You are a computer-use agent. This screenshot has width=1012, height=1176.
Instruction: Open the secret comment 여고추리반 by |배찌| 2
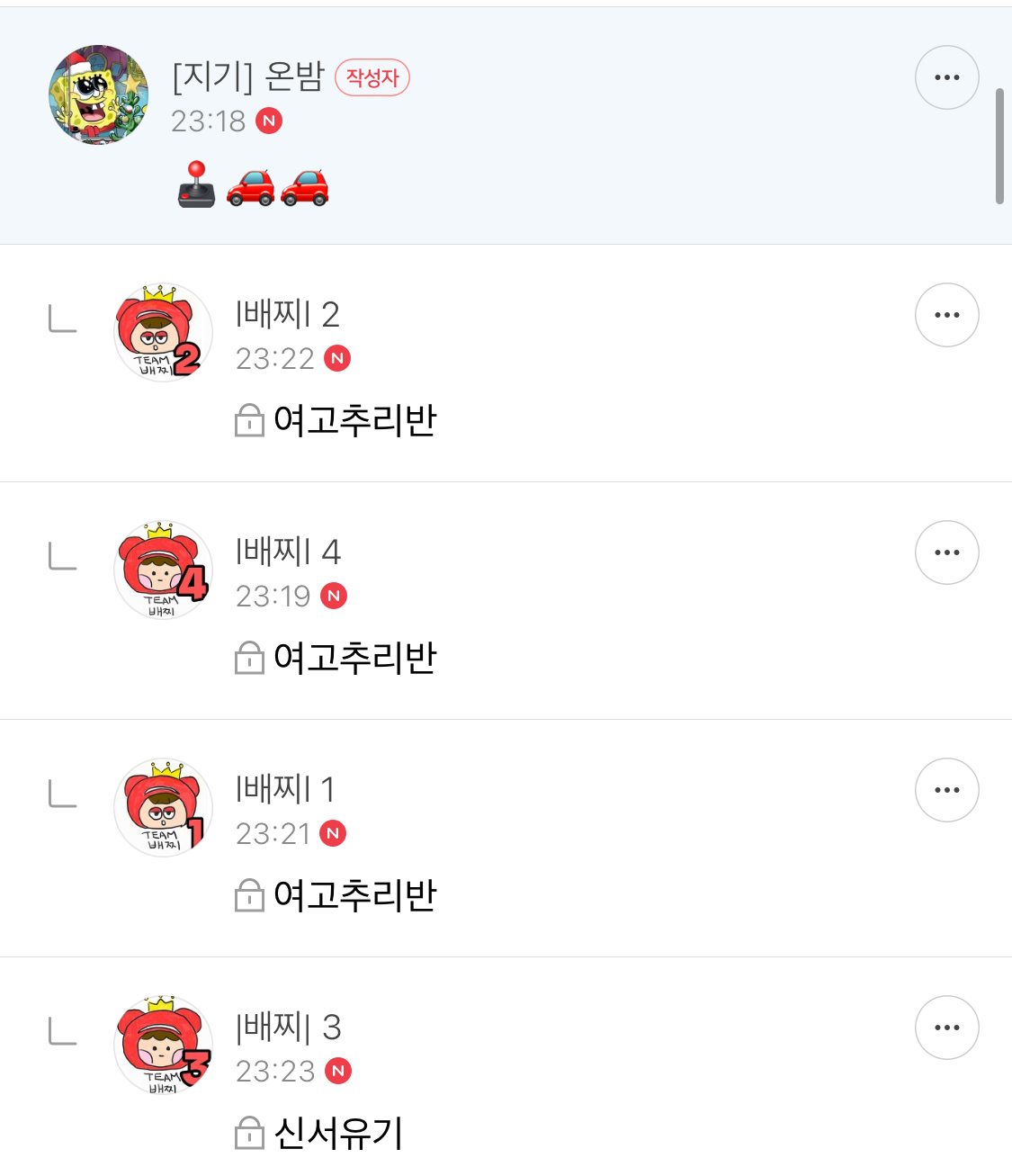355,419
